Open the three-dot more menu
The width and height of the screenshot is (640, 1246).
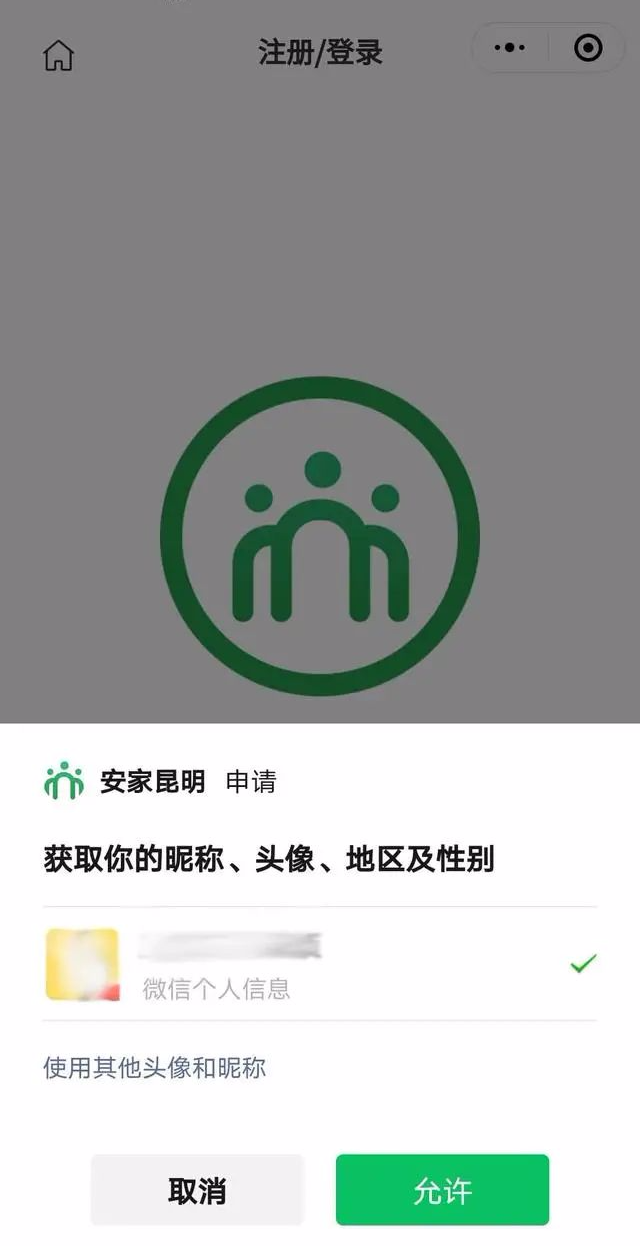pos(510,48)
